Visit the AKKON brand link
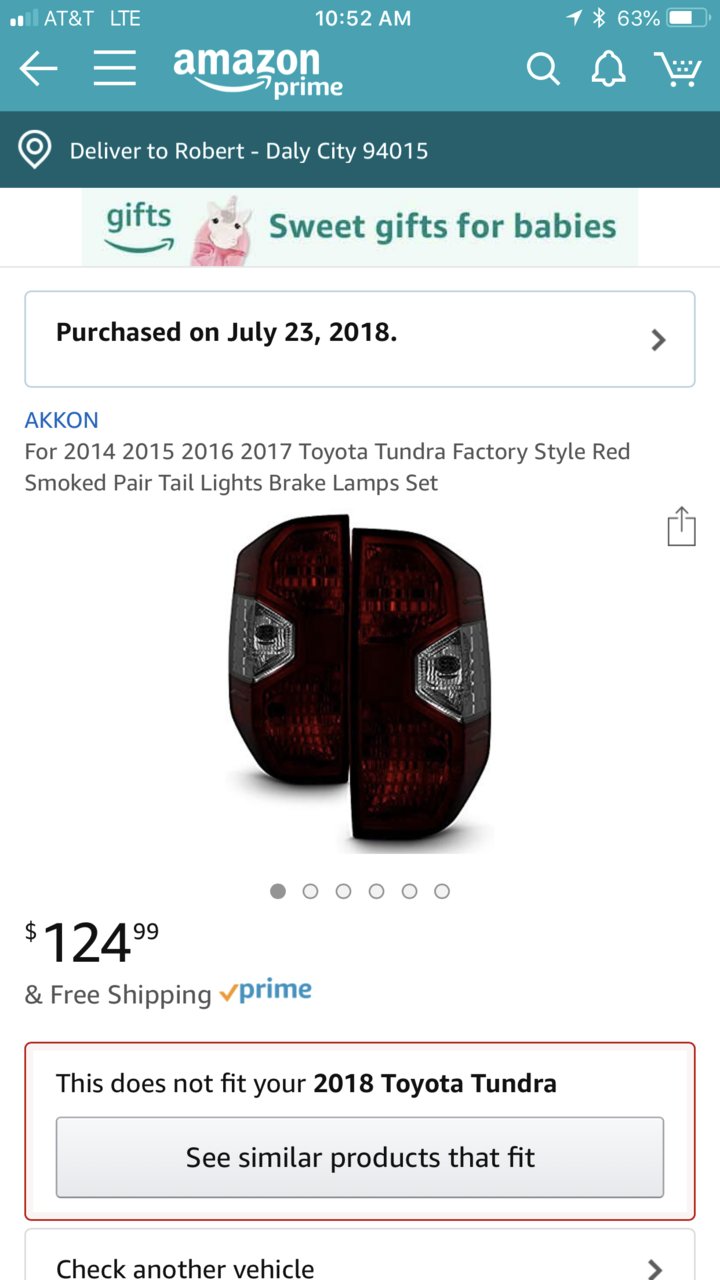The image size is (720, 1280). (x=61, y=420)
